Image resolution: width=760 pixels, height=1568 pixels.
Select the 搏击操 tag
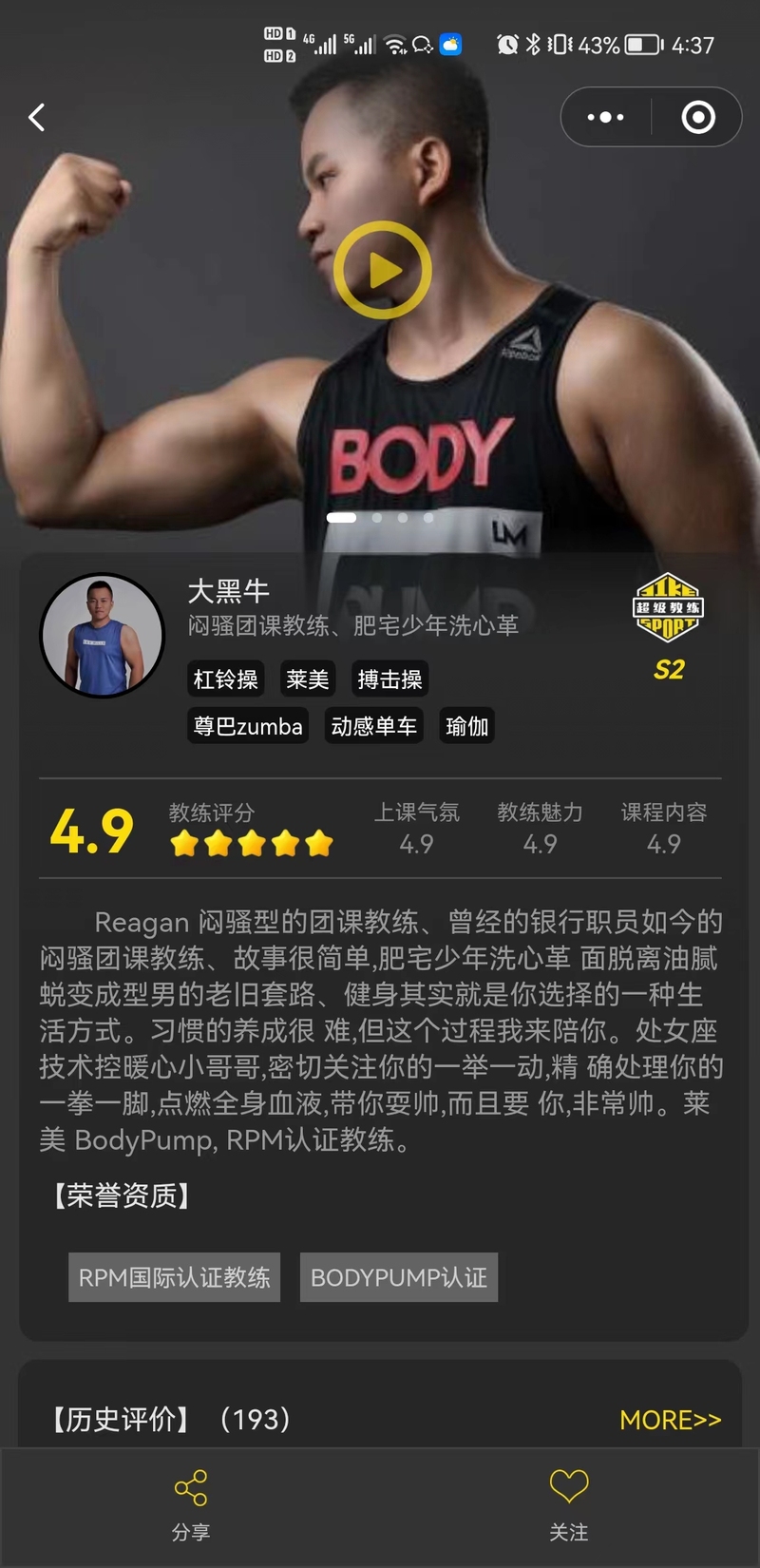pyautogui.click(x=389, y=679)
